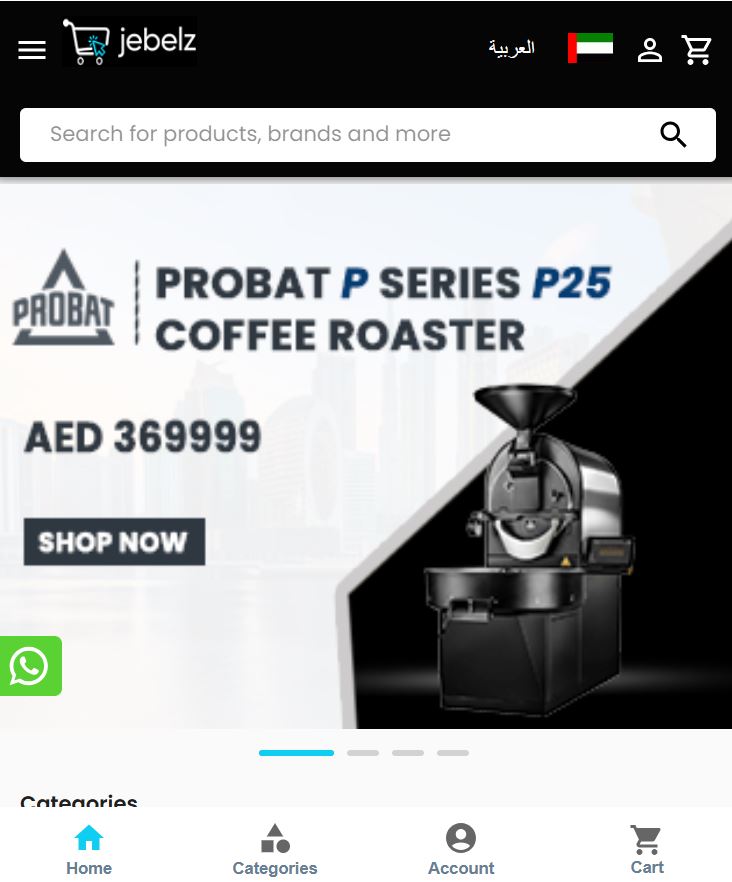Open the user profile icon in header

point(650,50)
